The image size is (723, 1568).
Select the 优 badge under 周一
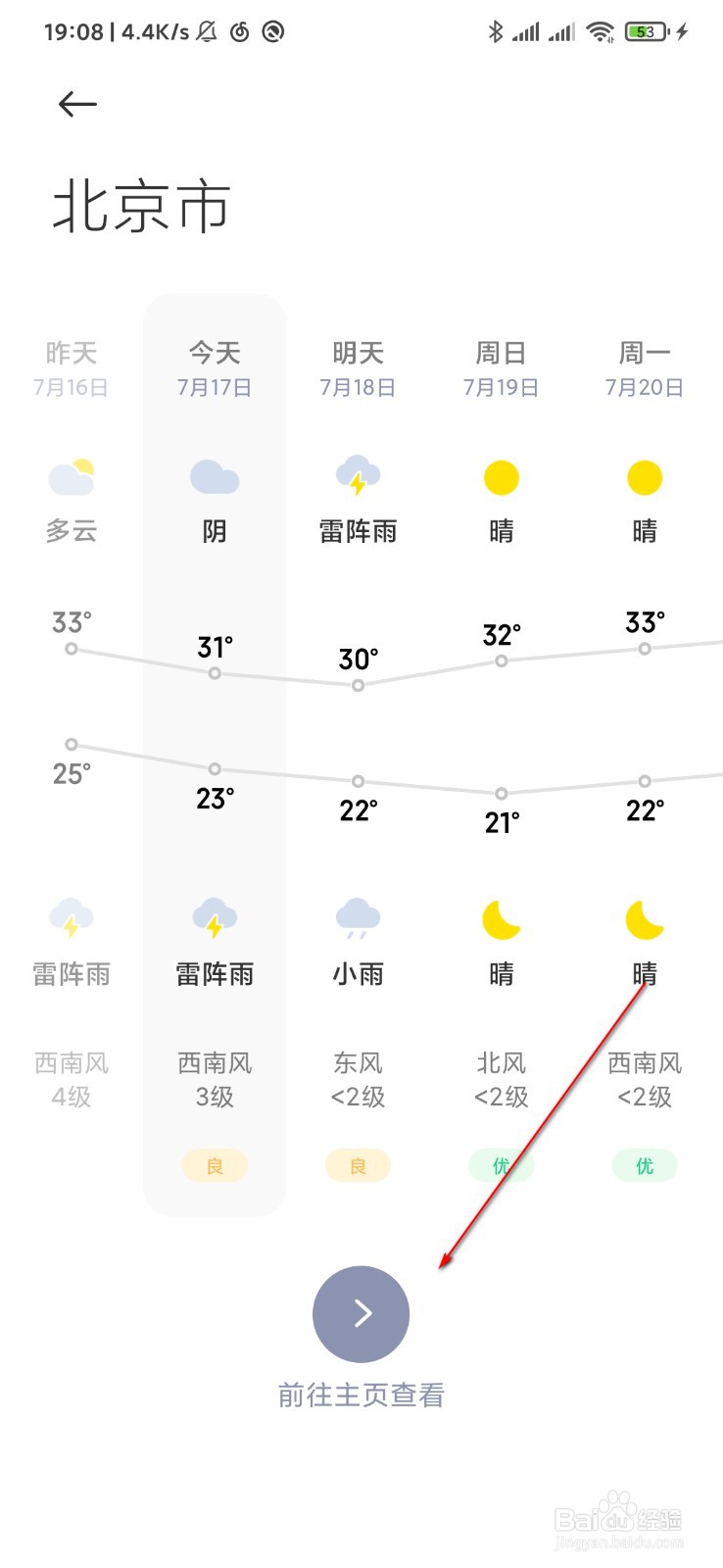click(x=644, y=1164)
